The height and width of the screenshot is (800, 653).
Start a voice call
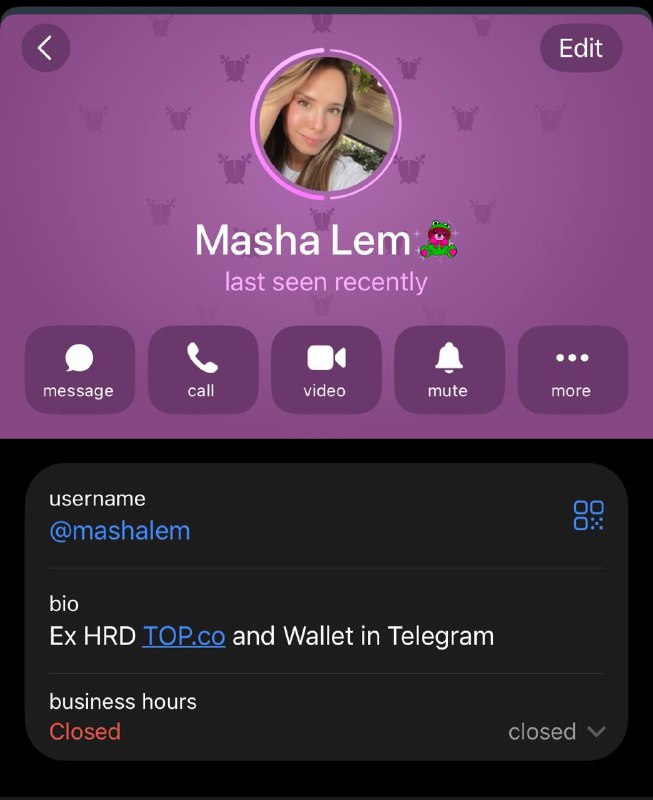pos(202,369)
